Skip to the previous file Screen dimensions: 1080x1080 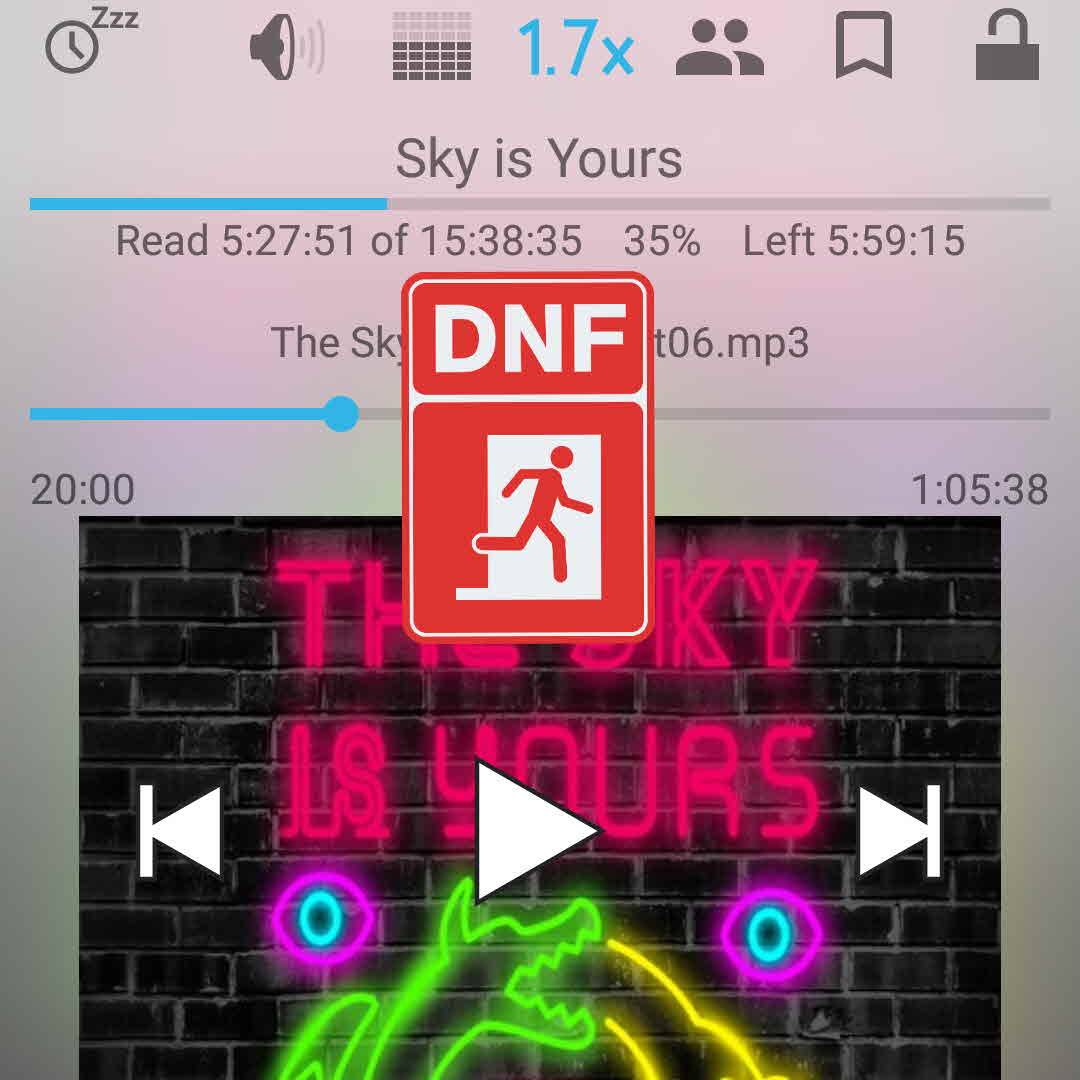coord(180,830)
